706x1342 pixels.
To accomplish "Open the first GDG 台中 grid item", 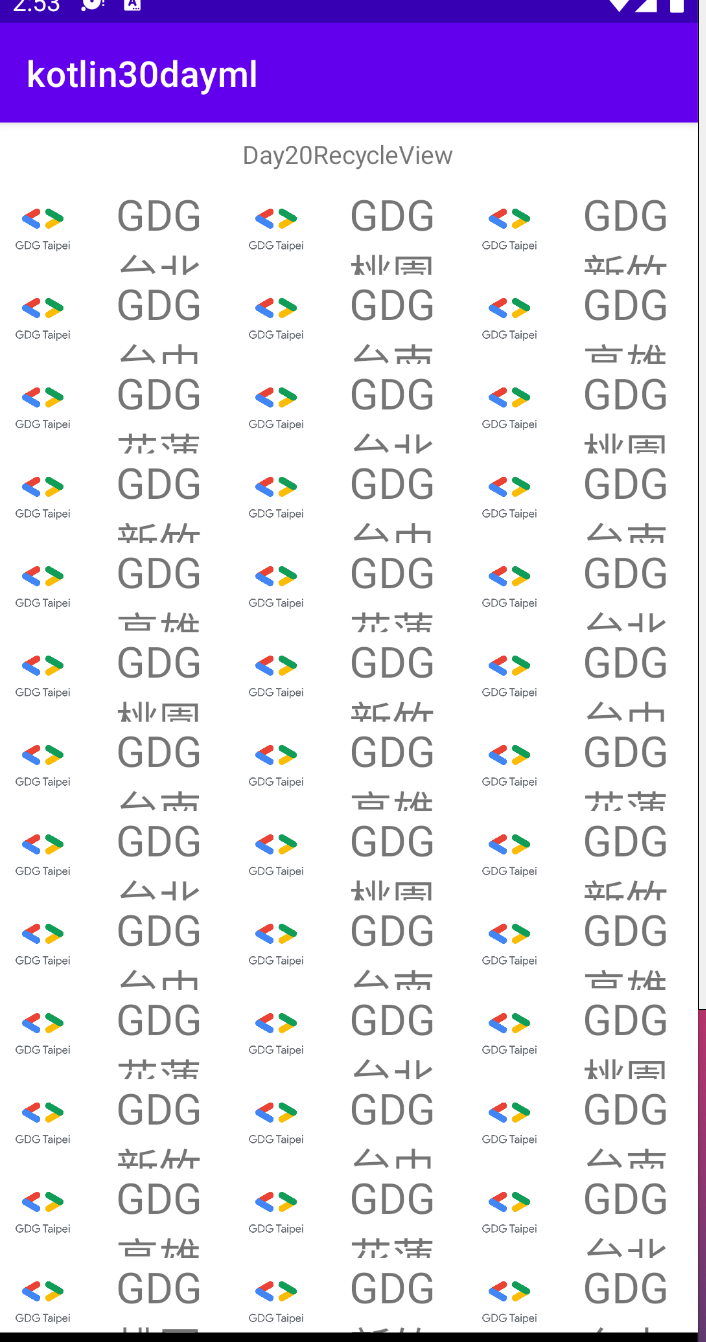I will (x=115, y=321).
